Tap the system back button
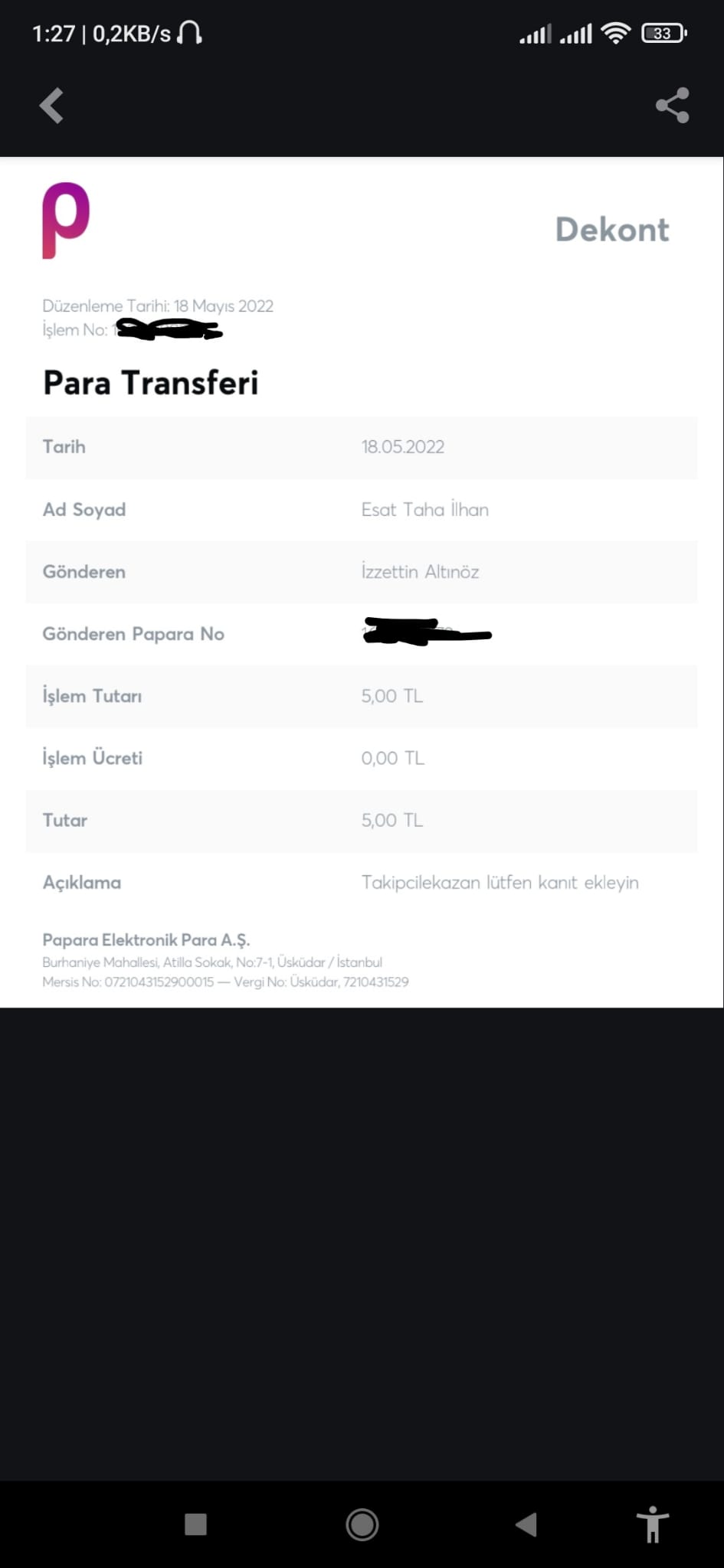This screenshot has width=724, height=1568. (526, 1524)
